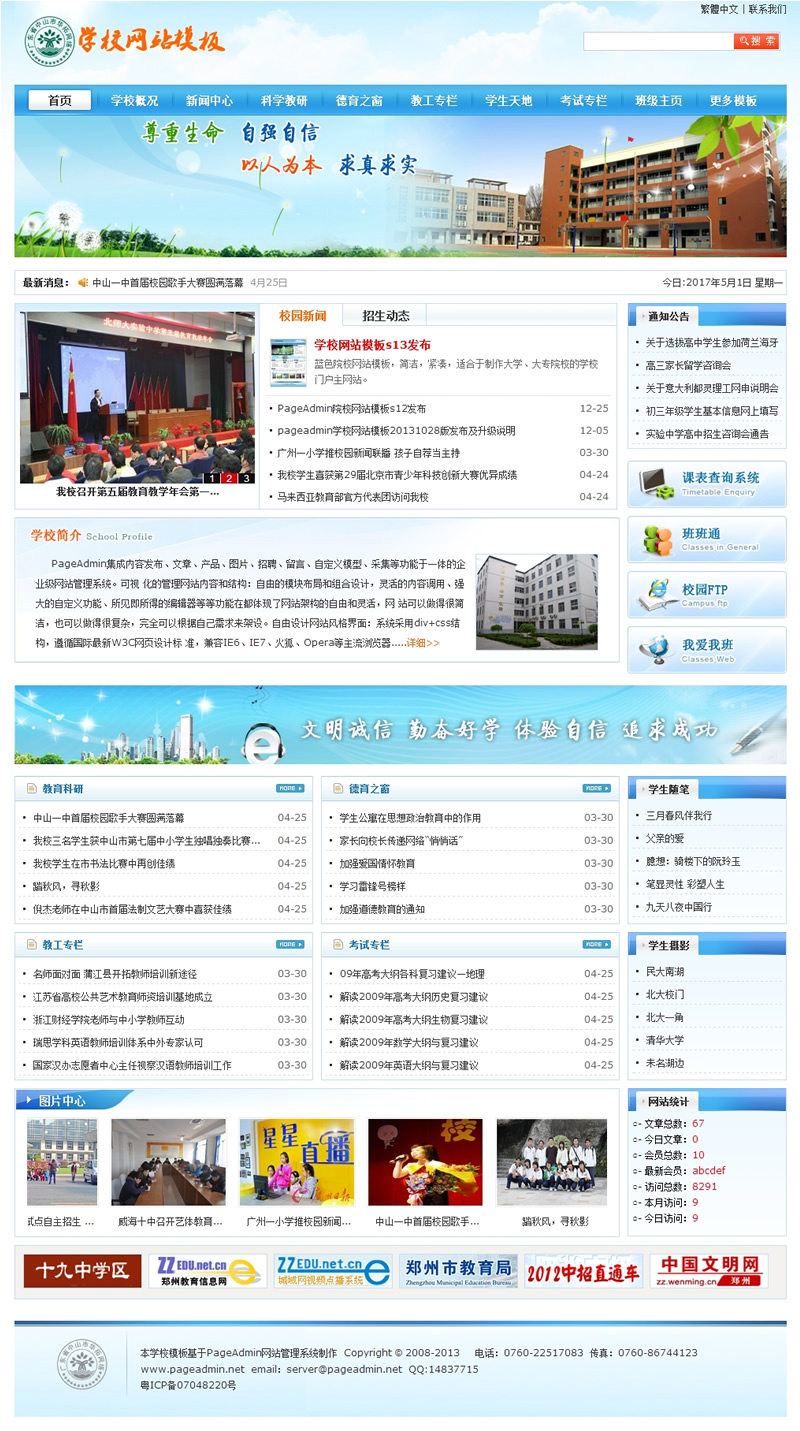Open the 新闻中心 navigation item
This screenshot has height=1431, width=800.
point(209,101)
